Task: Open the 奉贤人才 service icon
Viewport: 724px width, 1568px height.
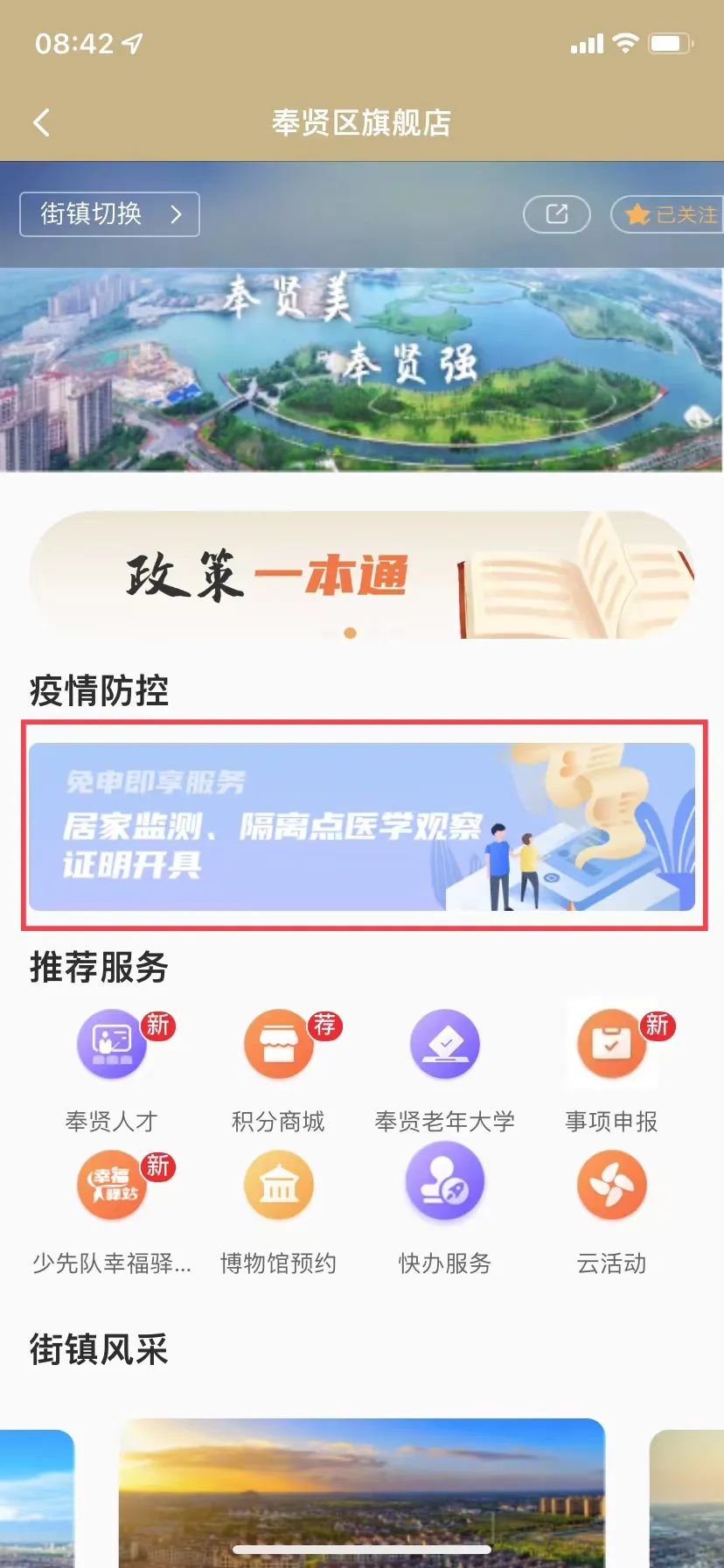Action: pyautogui.click(x=111, y=1045)
